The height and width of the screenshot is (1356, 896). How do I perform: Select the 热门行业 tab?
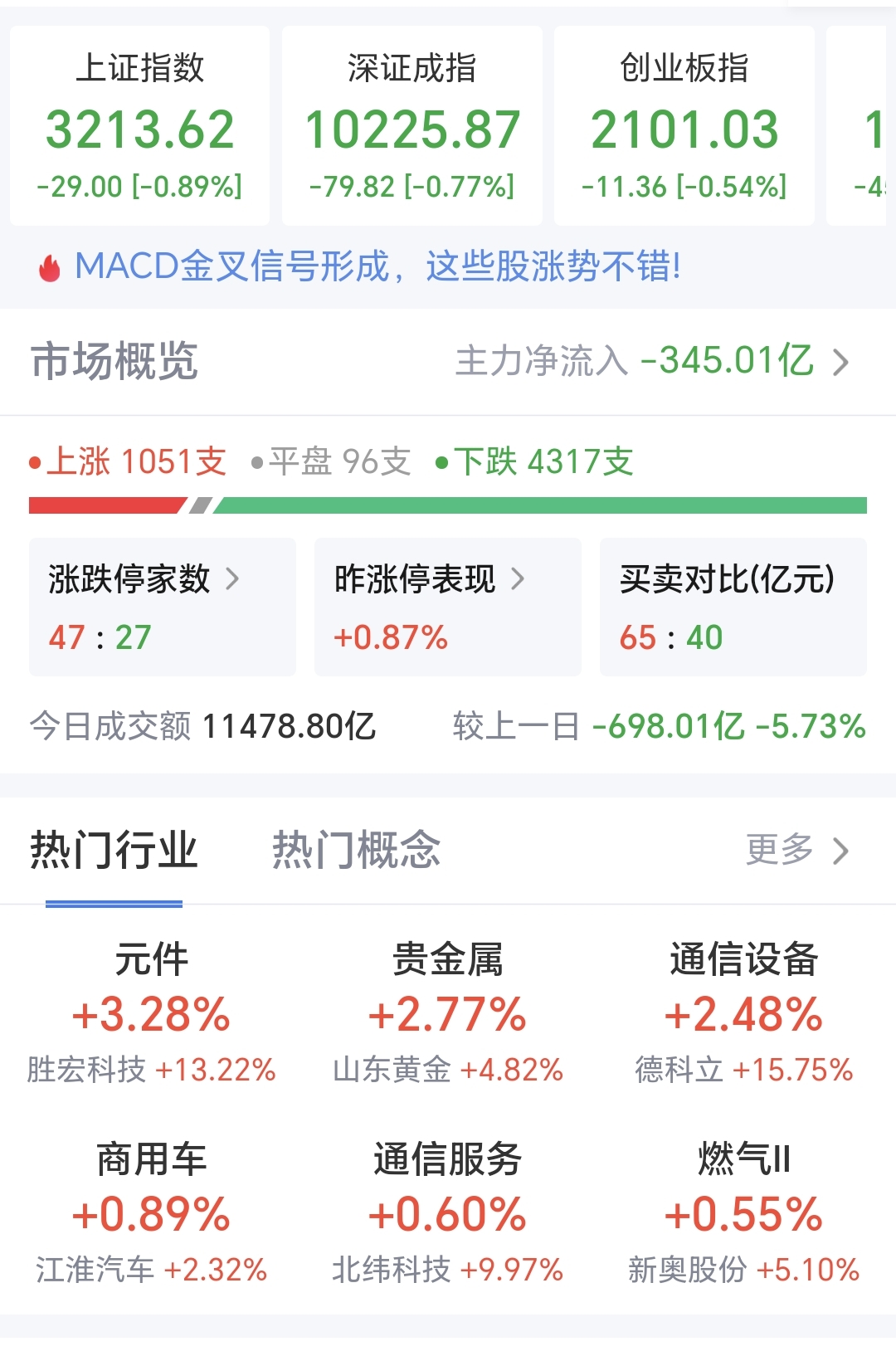113,848
